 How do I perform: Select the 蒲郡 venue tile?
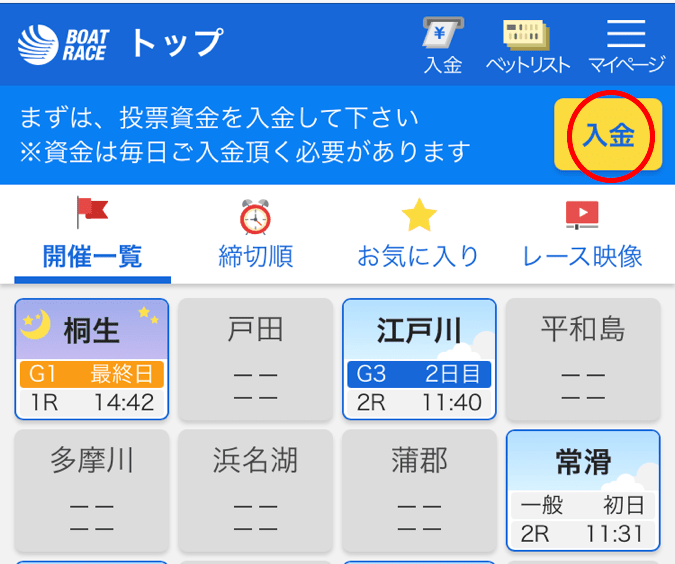click(419, 490)
